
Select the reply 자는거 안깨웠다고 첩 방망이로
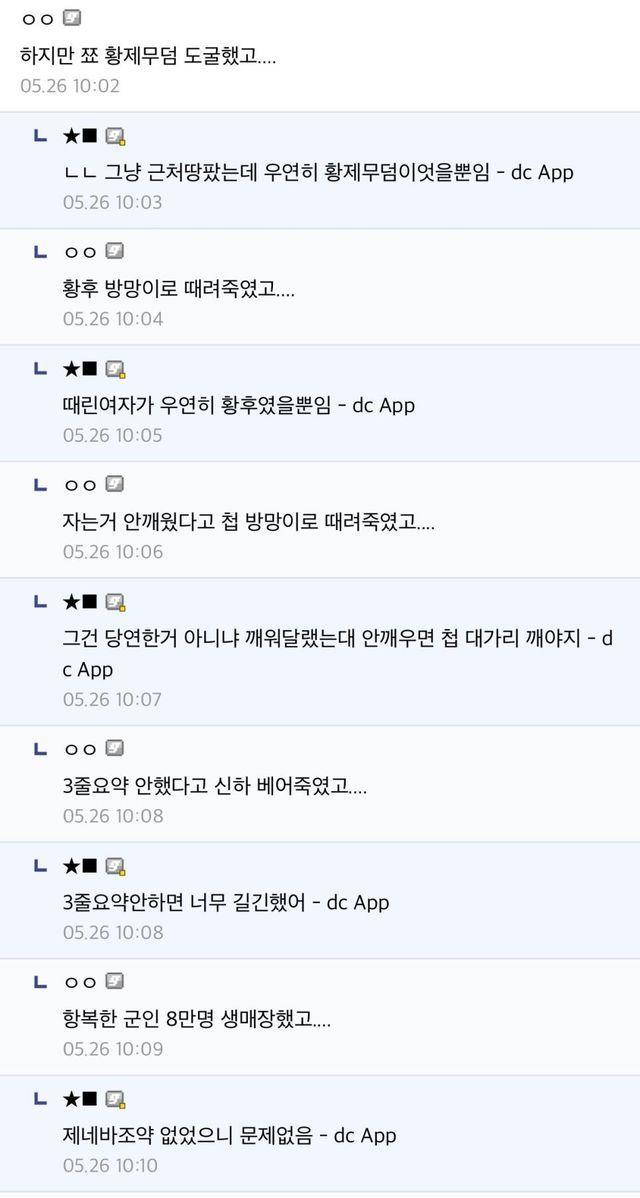pos(248,522)
